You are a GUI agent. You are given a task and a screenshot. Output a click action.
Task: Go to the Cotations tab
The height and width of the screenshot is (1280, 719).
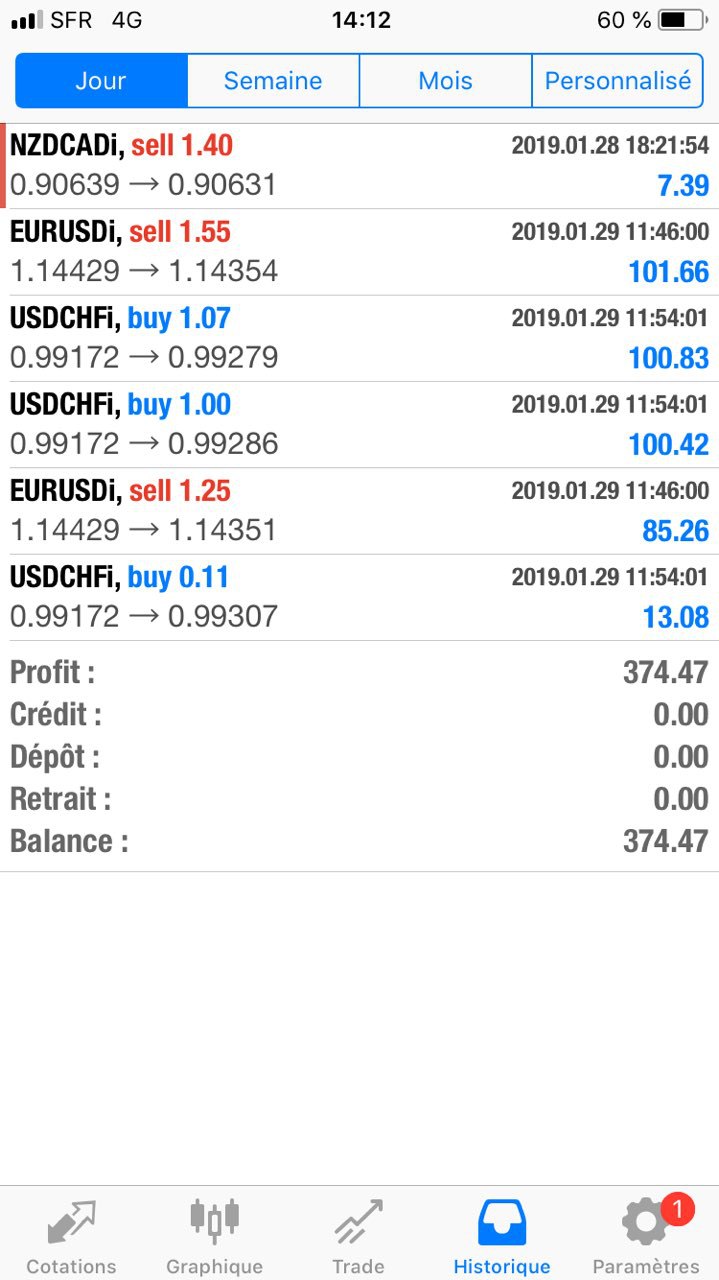[71, 1236]
